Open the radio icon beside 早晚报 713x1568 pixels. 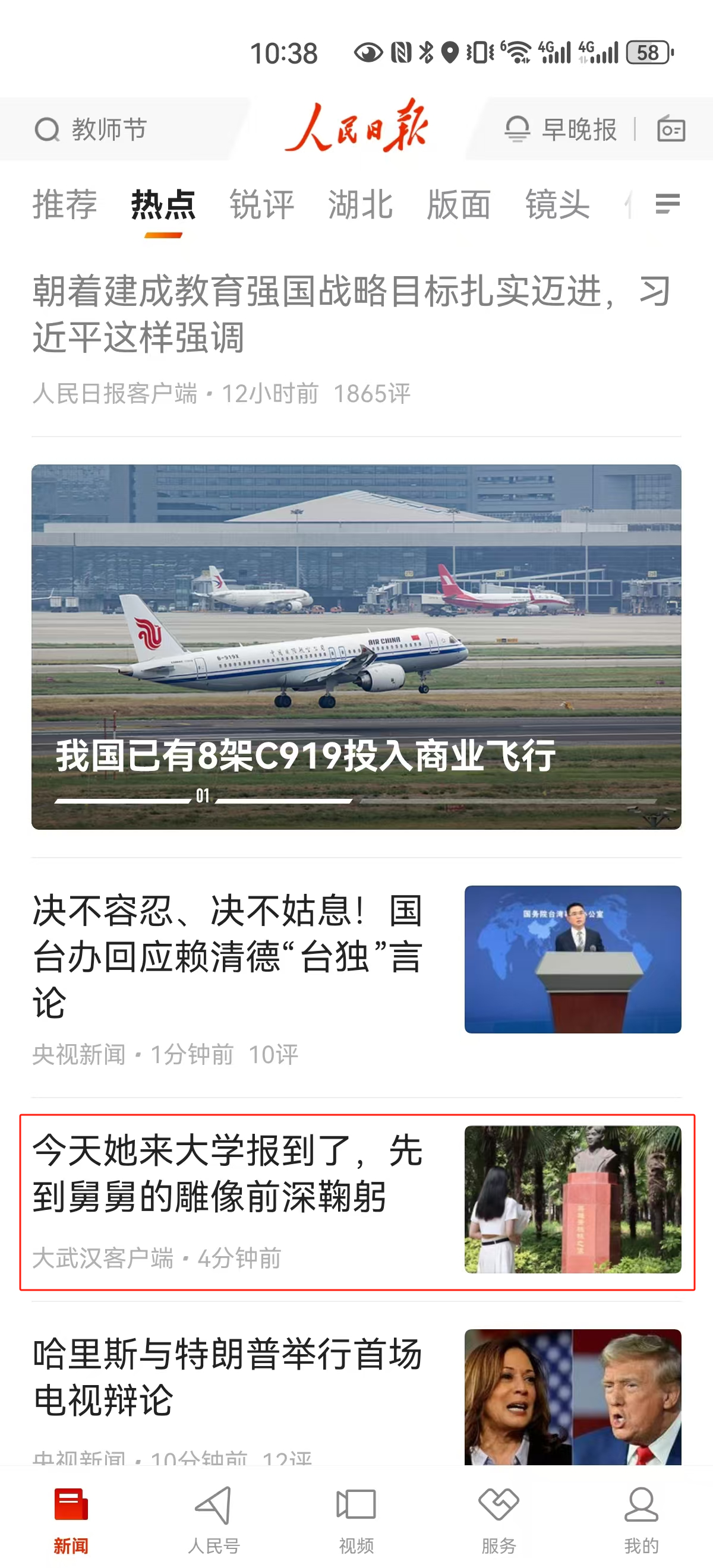671,129
